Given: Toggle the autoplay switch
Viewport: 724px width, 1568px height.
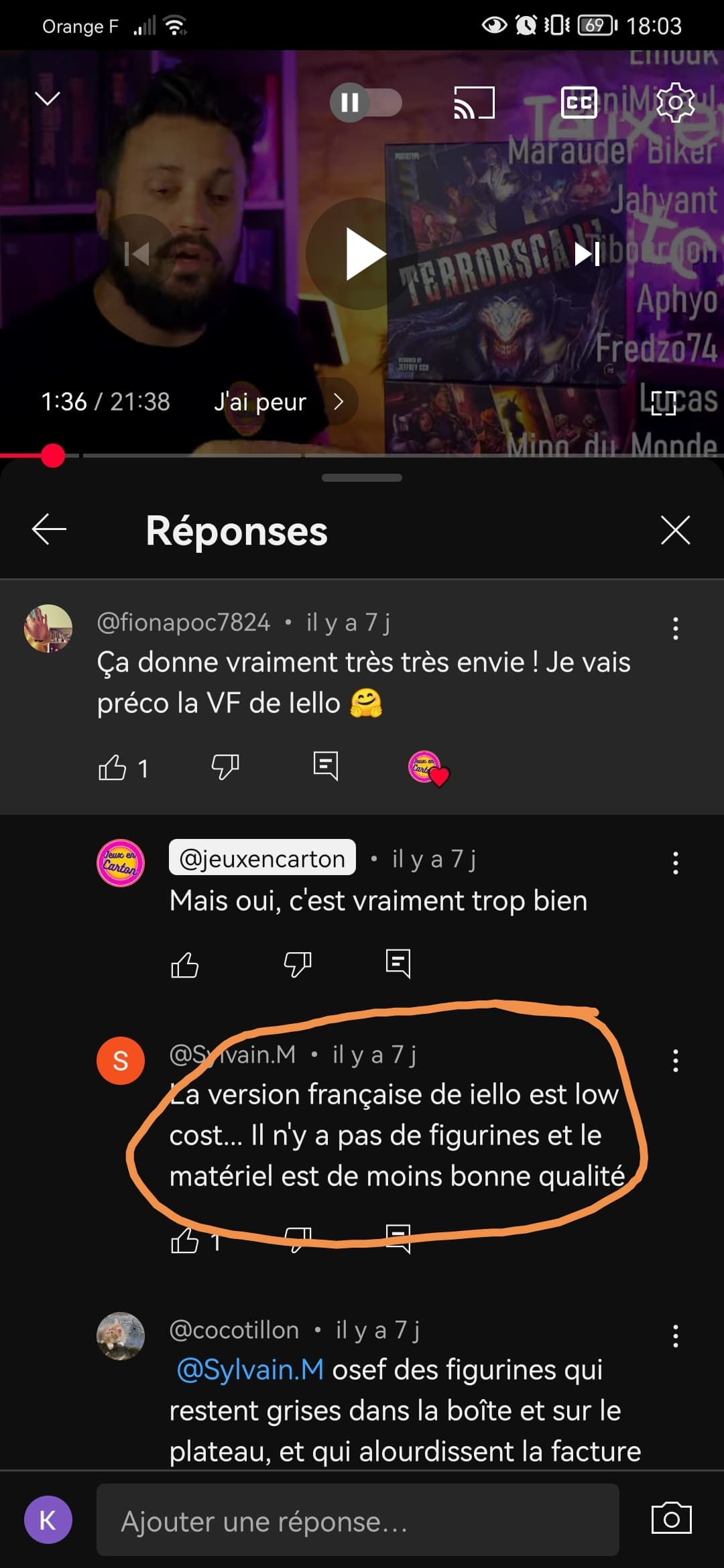Looking at the screenshot, I should (x=365, y=103).
